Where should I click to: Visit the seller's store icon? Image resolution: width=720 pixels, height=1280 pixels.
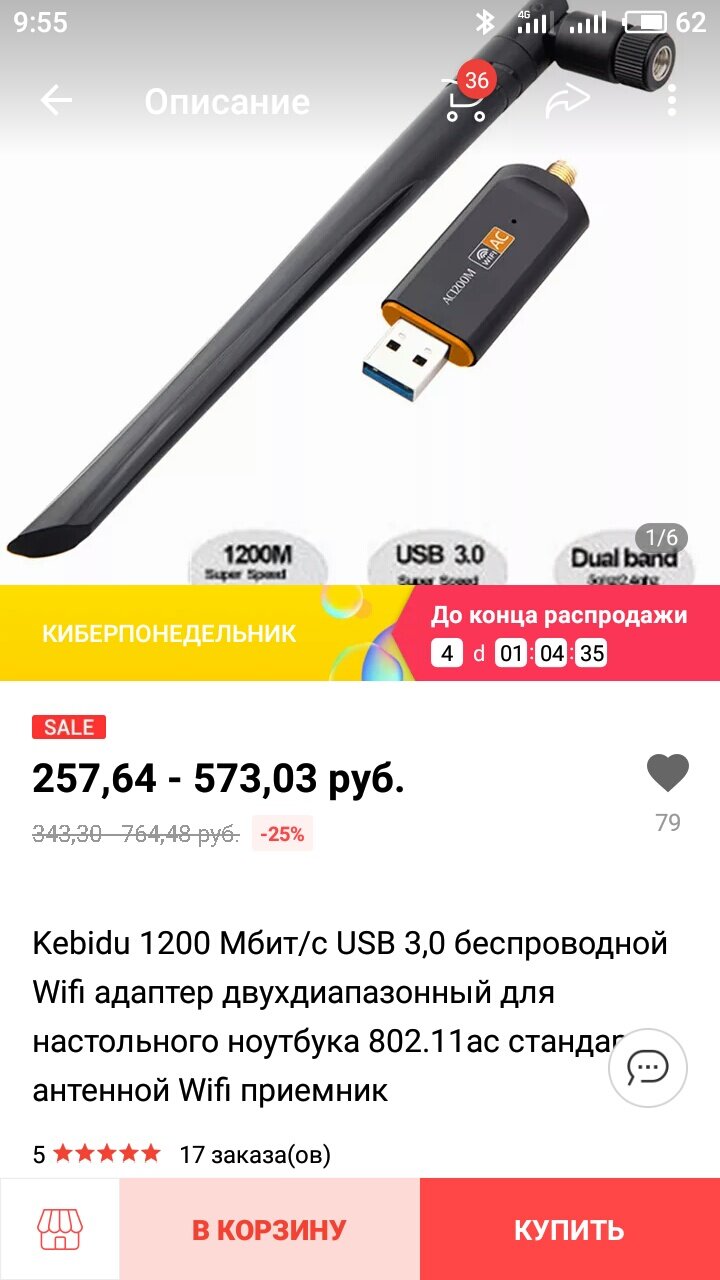(x=60, y=1229)
